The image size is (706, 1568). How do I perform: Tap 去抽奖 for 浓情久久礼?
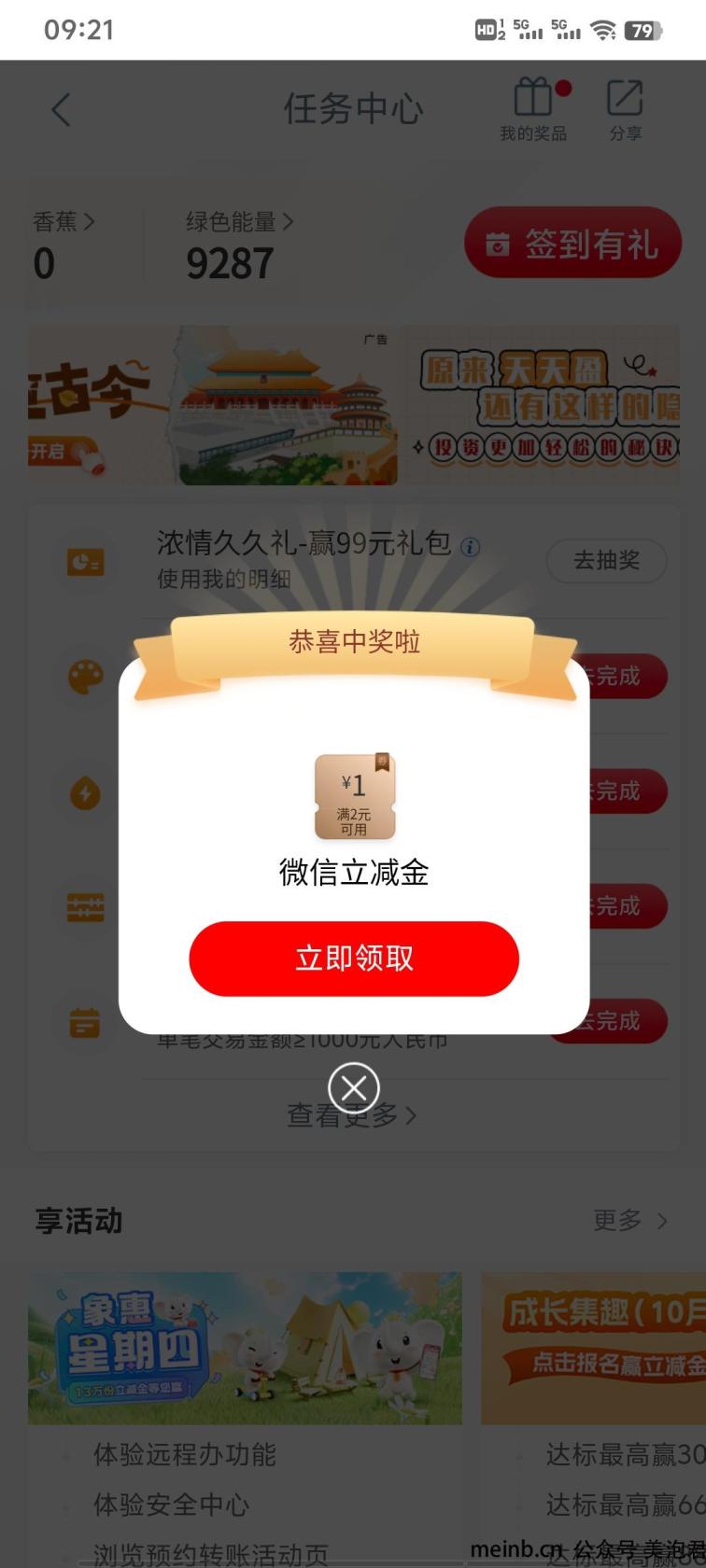[x=606, y=560]
